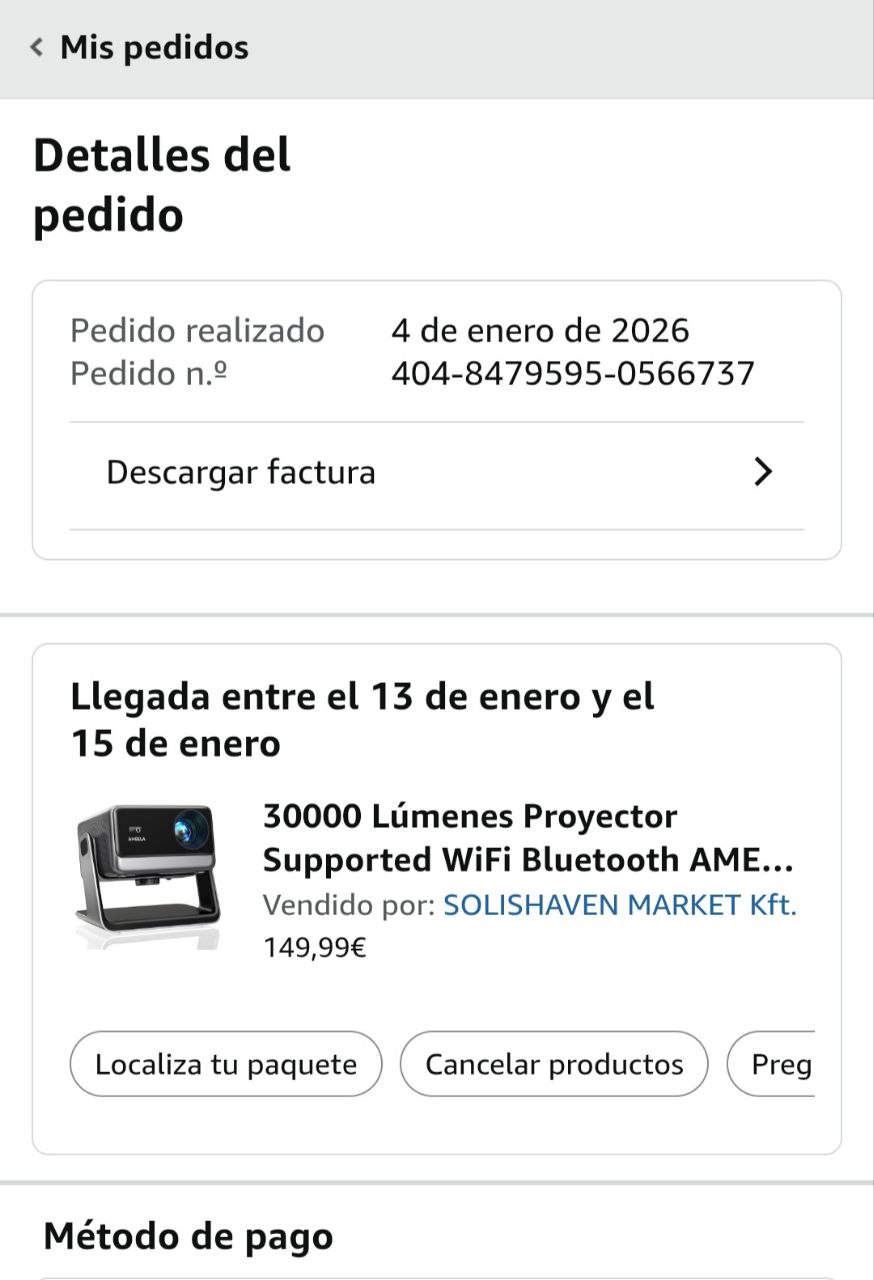
Task: Open Descargar factura row
Action: coord(437,473)
